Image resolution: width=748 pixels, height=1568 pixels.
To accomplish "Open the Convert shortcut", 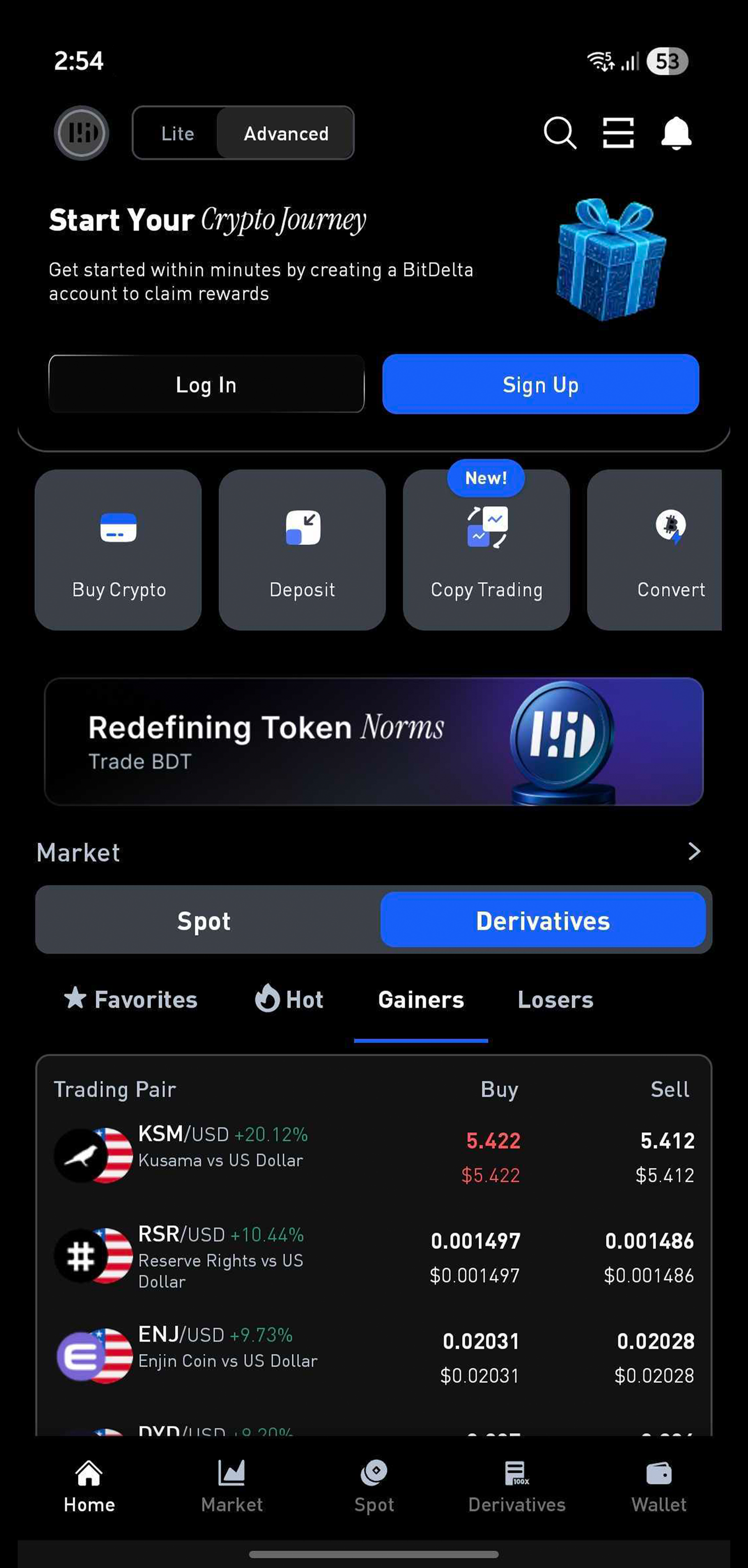I will pyautogui.click(x=664, y=549).
